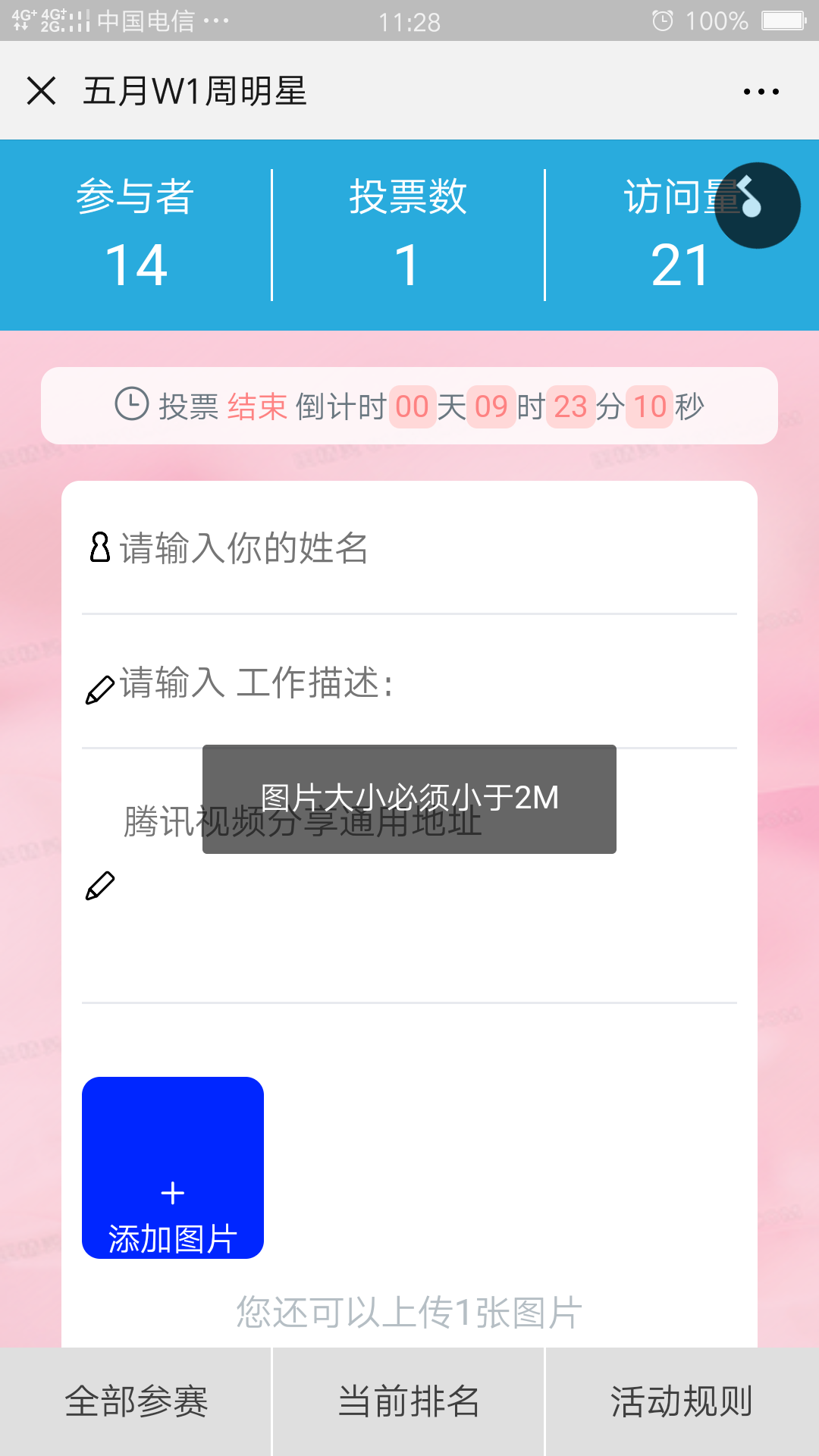Screen dimensions: 819x1456
Task: Open the 当前排名 tab
Action: 409,1401
